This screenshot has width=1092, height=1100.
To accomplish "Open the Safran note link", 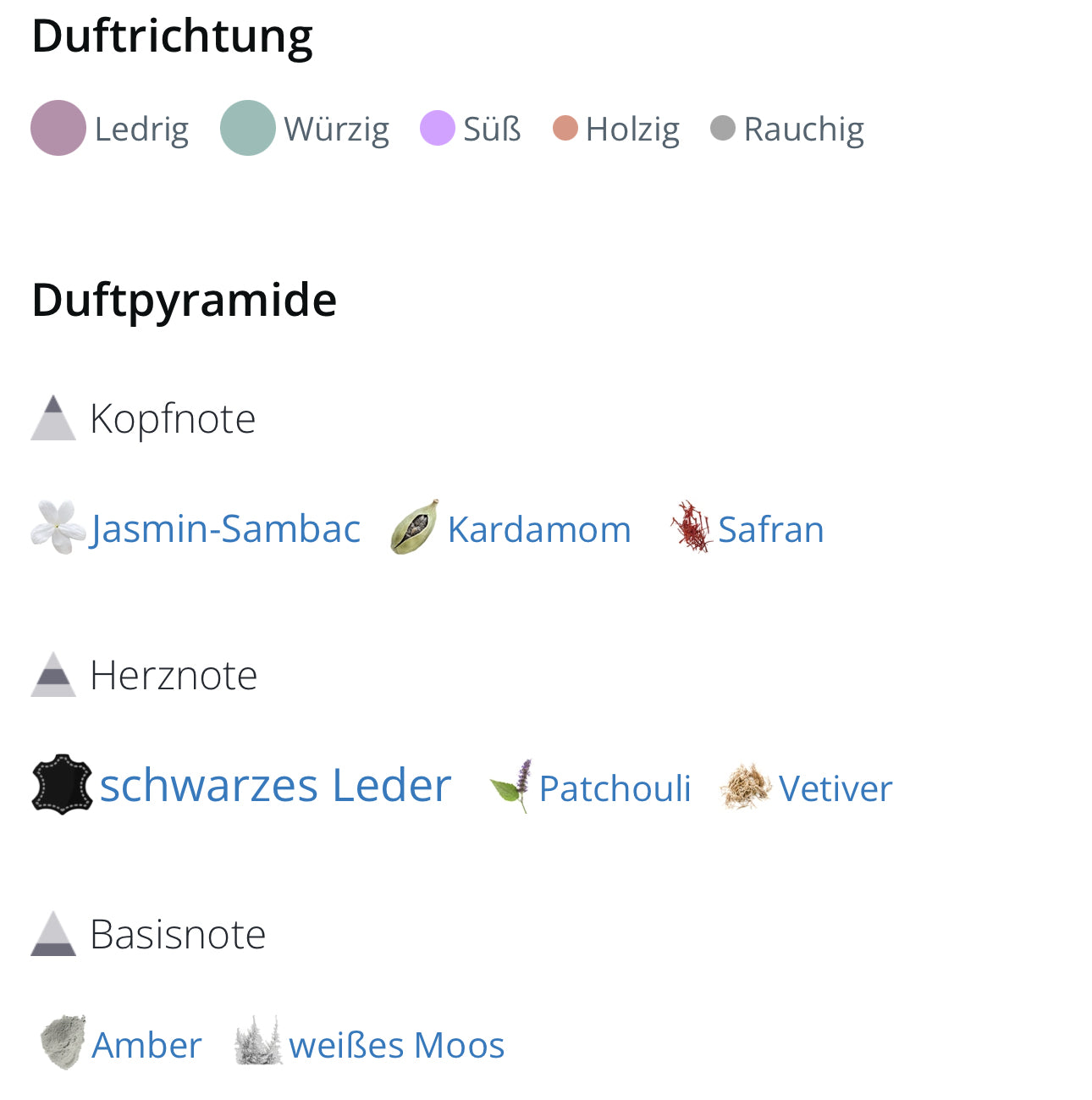I will (769, 530).
